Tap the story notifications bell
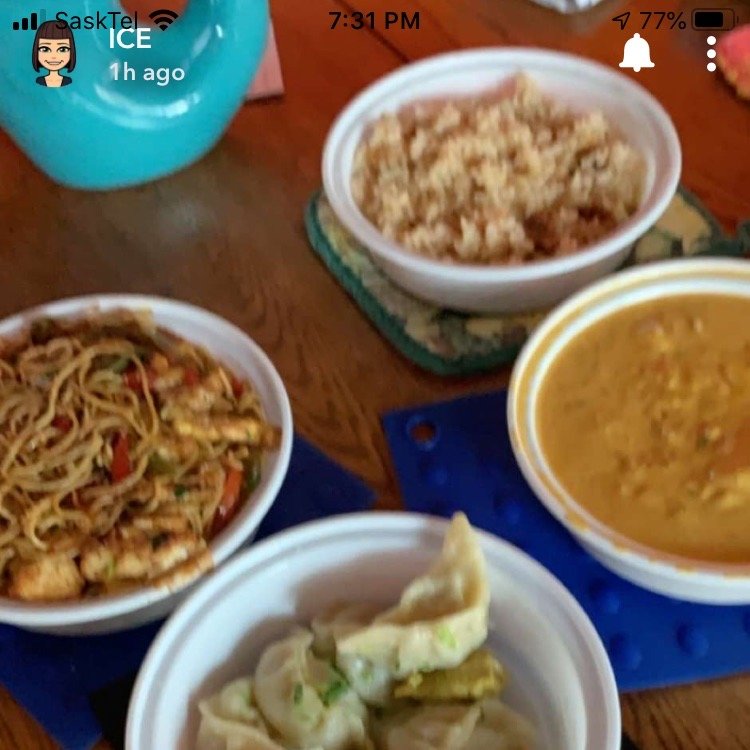750x750 pixels. (636, 53)
